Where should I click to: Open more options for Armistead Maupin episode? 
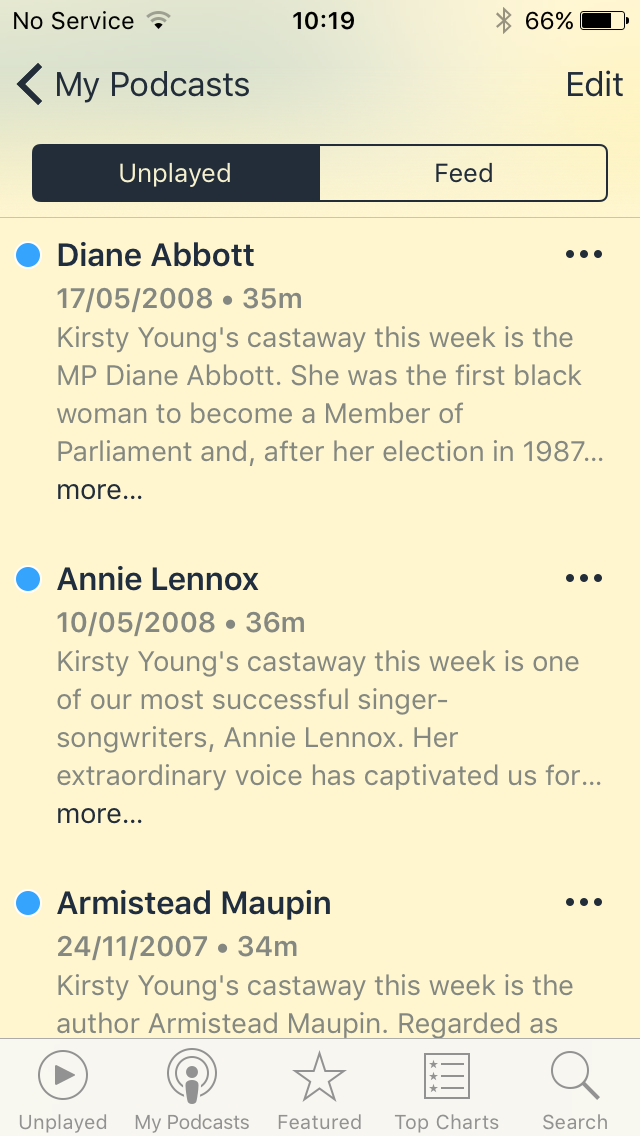click(584, 902)
